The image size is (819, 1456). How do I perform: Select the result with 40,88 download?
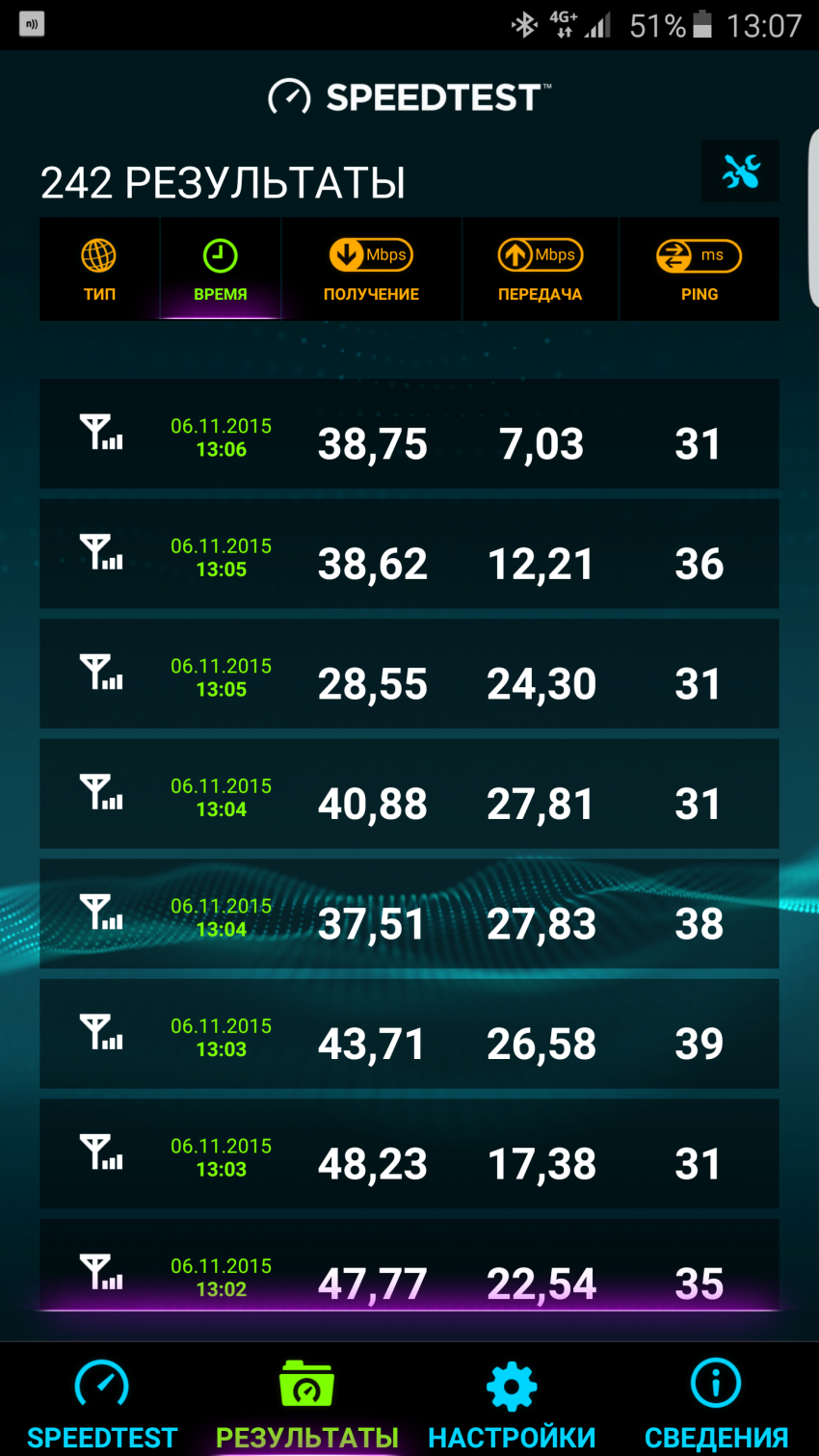click(x=409, y=794)
